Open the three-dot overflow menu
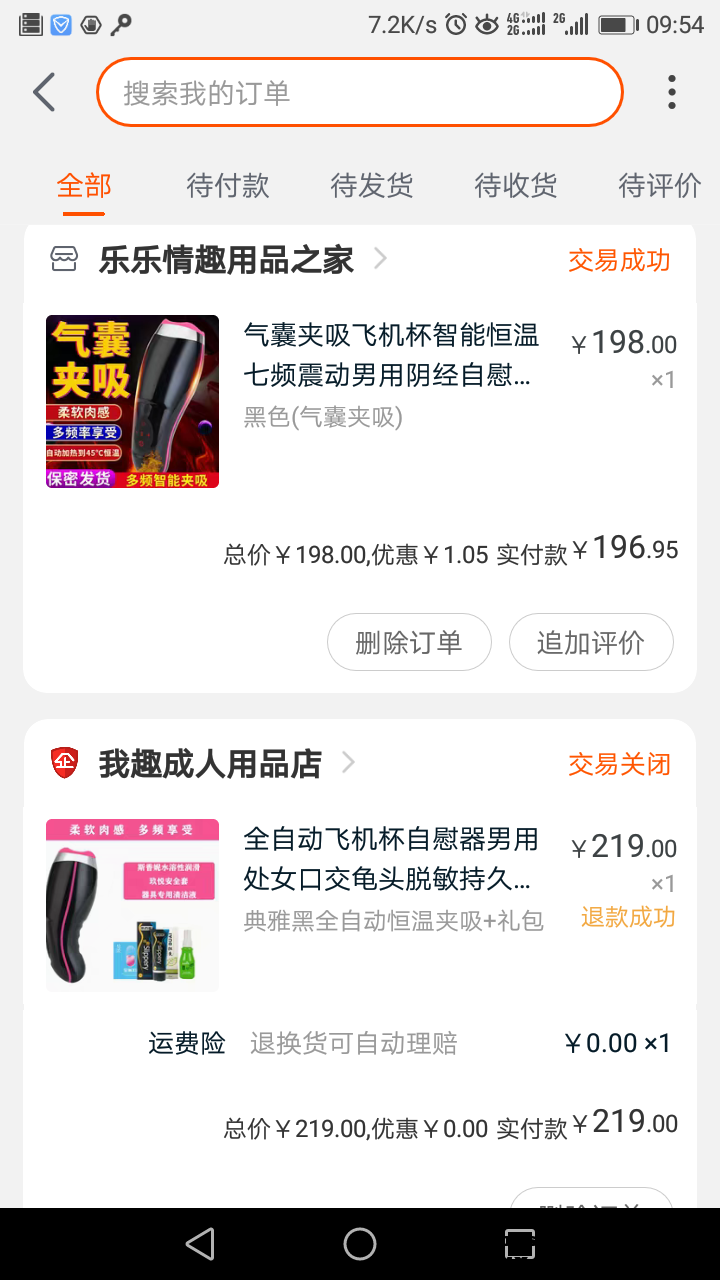 click(x=672, y=92)
